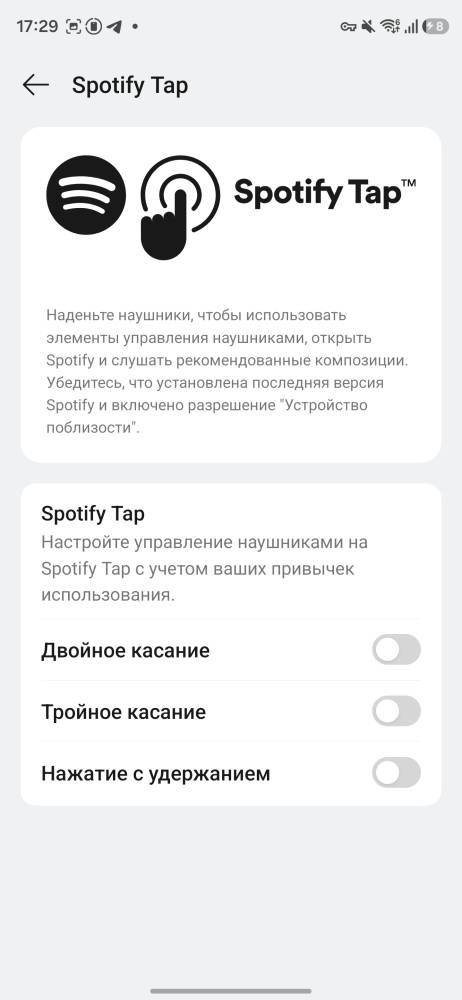Image resolution: width=462 pixels, height=1000 pixels.
Task: Go back from the Spotify Tap screen
Action: pyautogui.click(x=36, y=85)
